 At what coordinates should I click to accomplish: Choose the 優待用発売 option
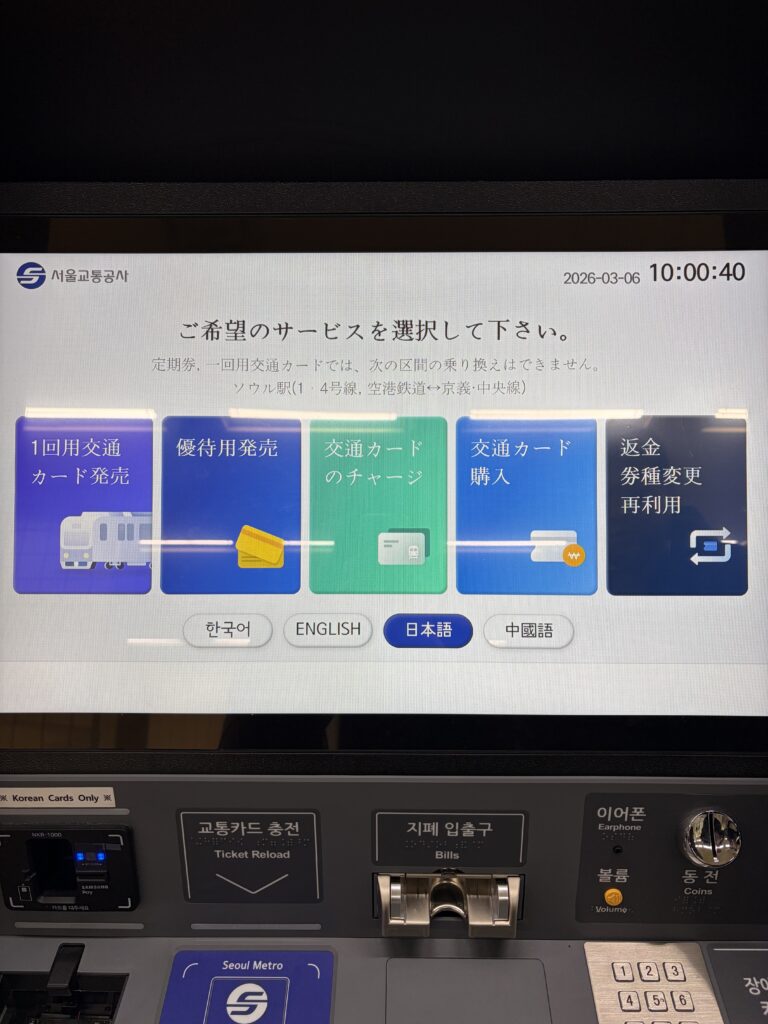coord(230,505)
